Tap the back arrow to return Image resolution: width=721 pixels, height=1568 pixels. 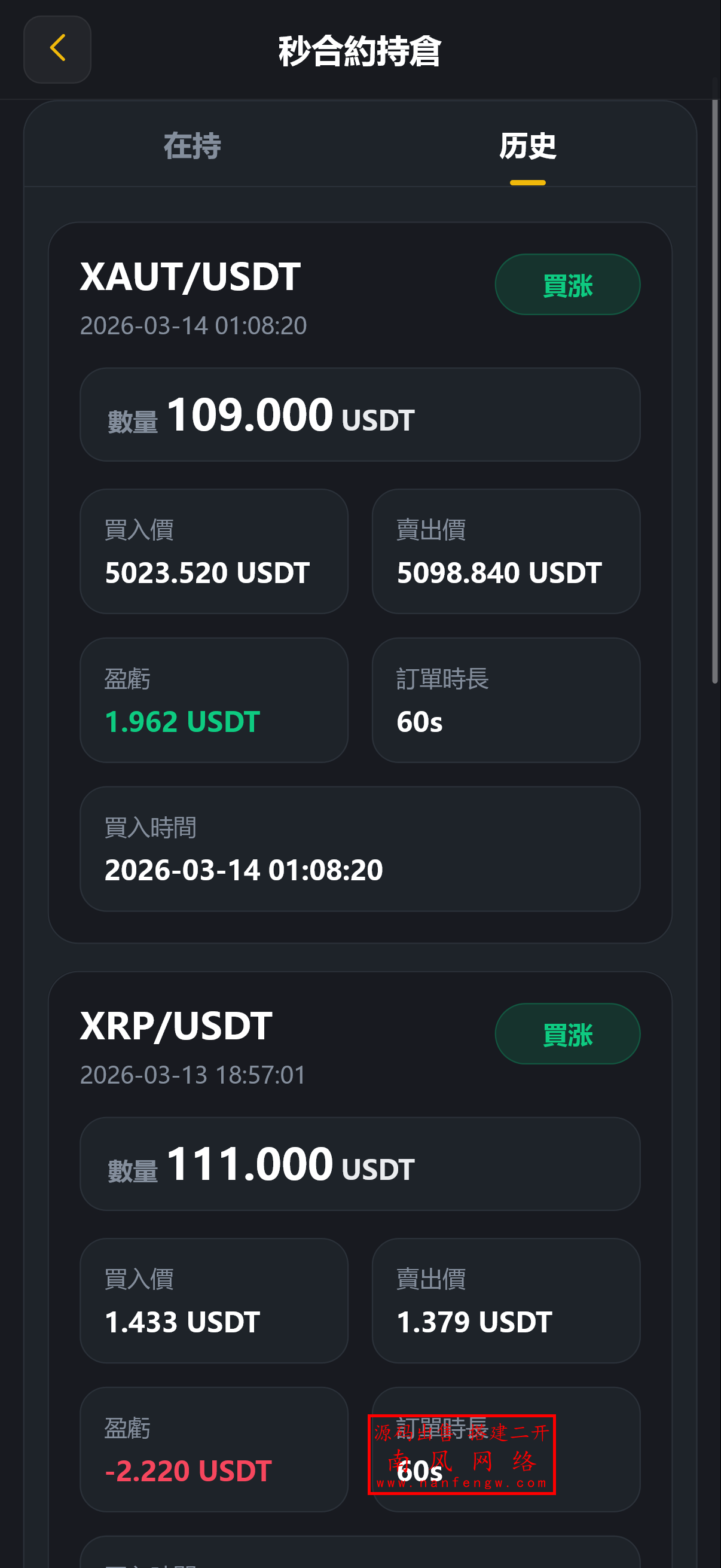pos(57,50)
